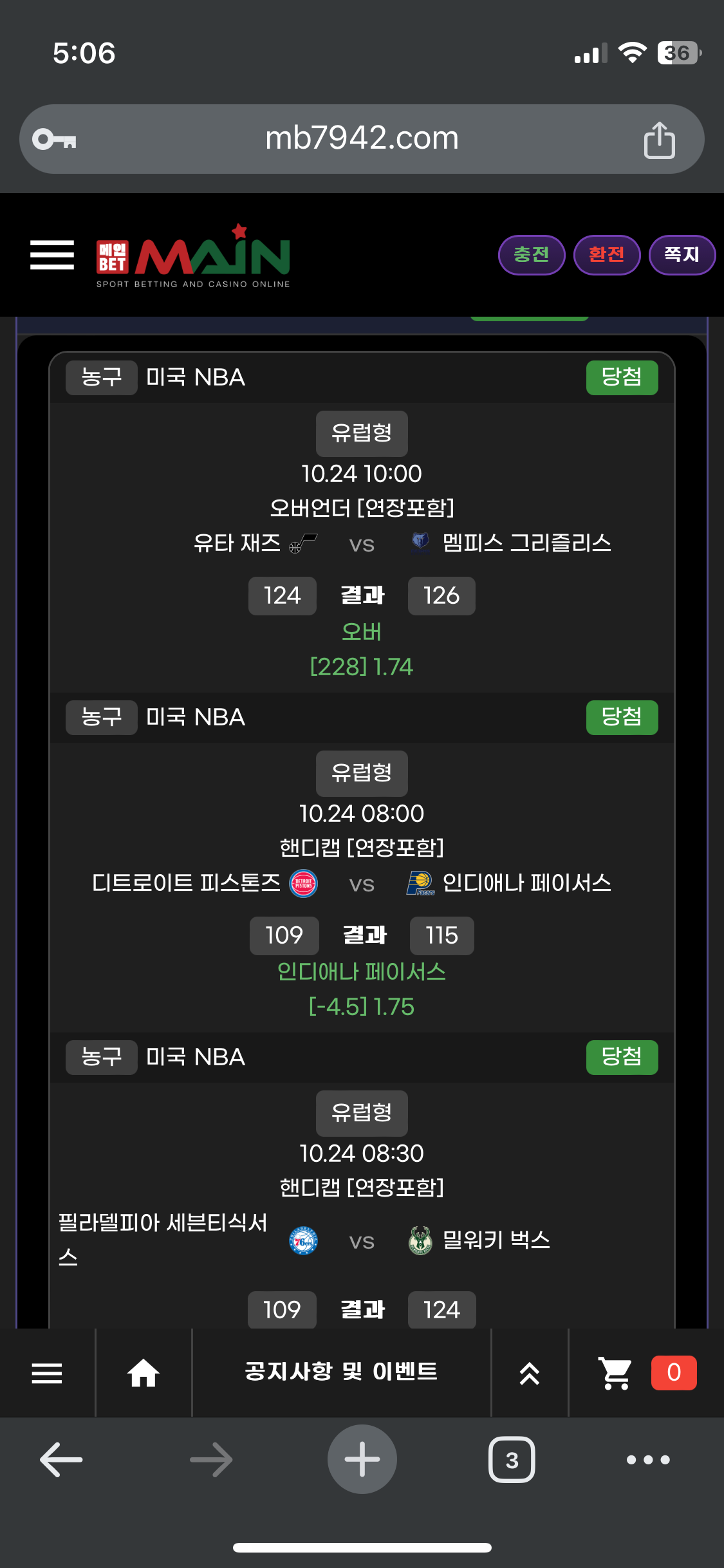Open the bottom bar menu icon
Viewport: 724px width, 1568px height.
[x=47, y=1373]
